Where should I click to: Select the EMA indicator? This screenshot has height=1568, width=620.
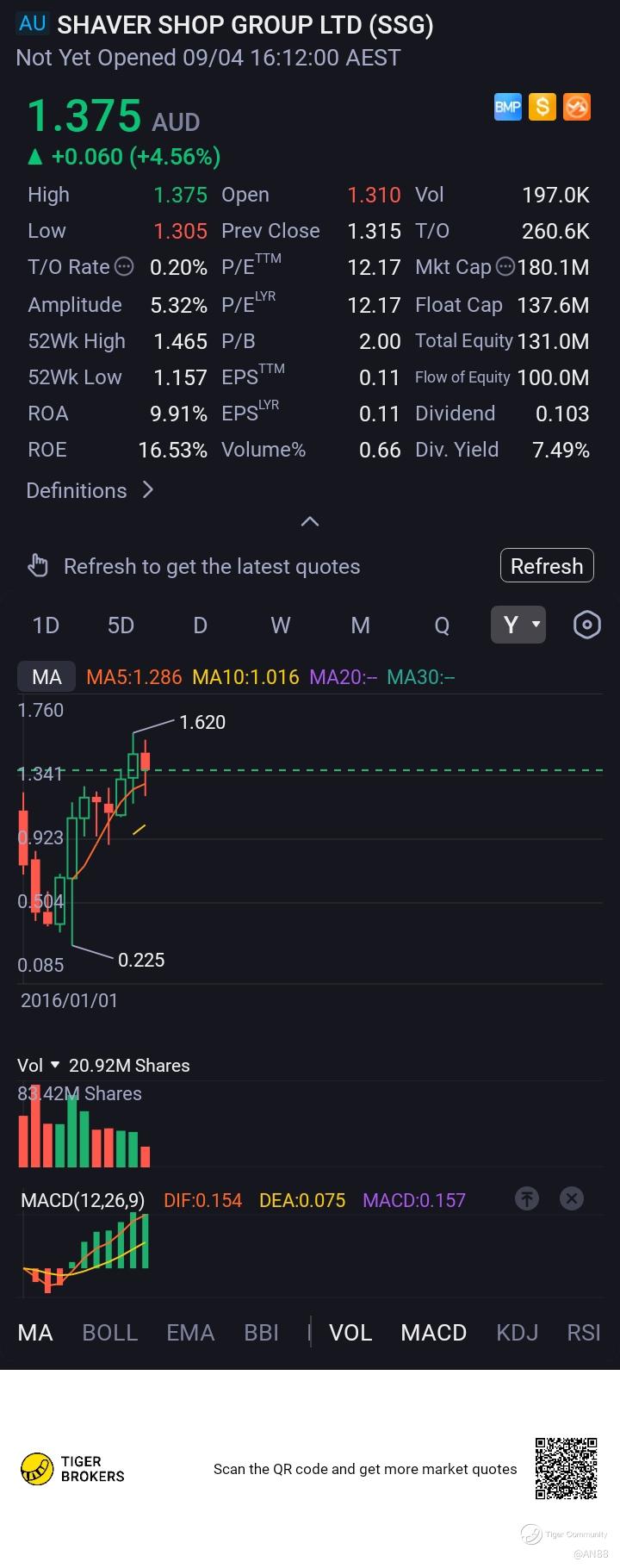click(x=190, y=1333)
